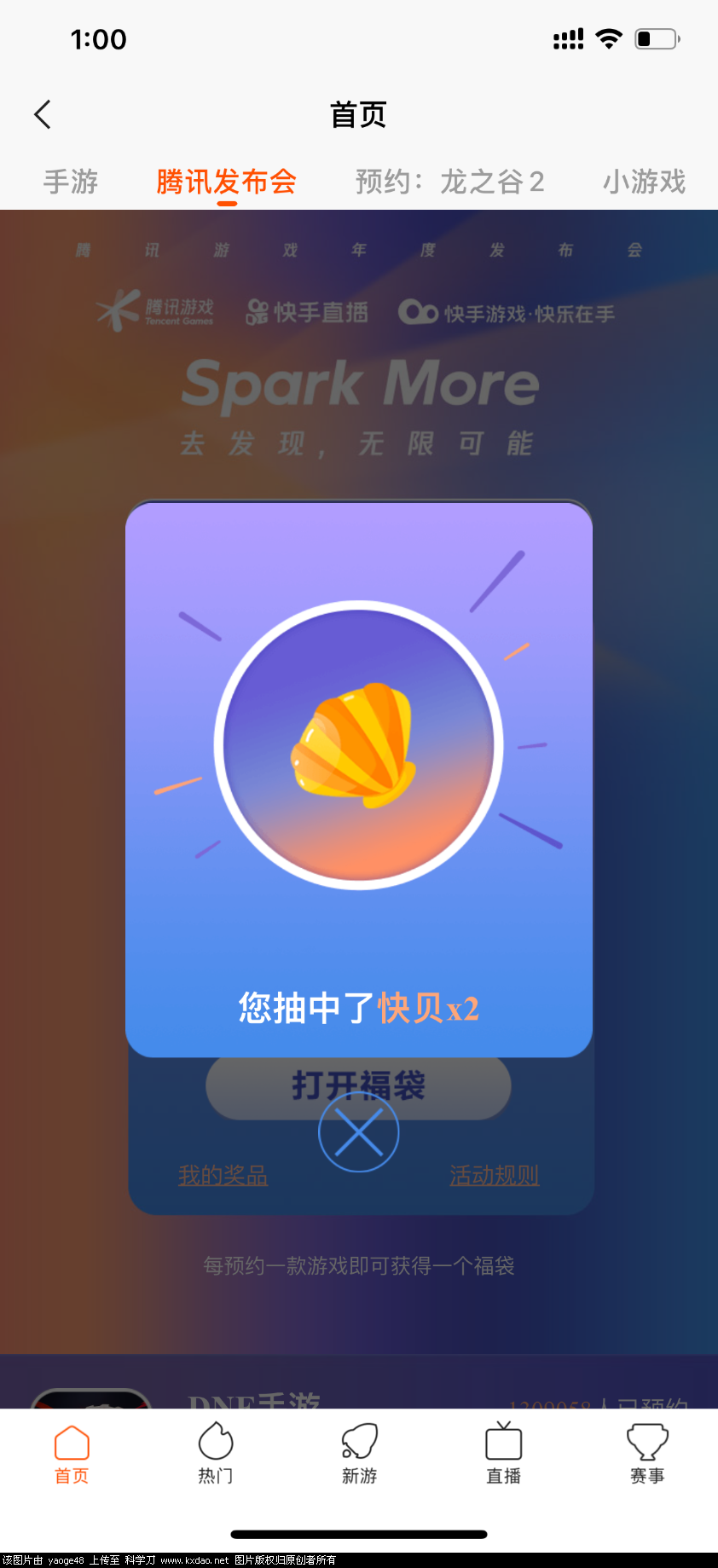Screen dimensions: 718x1568
Task: Switch to the 手游 tab
Action: click(71, 182)
